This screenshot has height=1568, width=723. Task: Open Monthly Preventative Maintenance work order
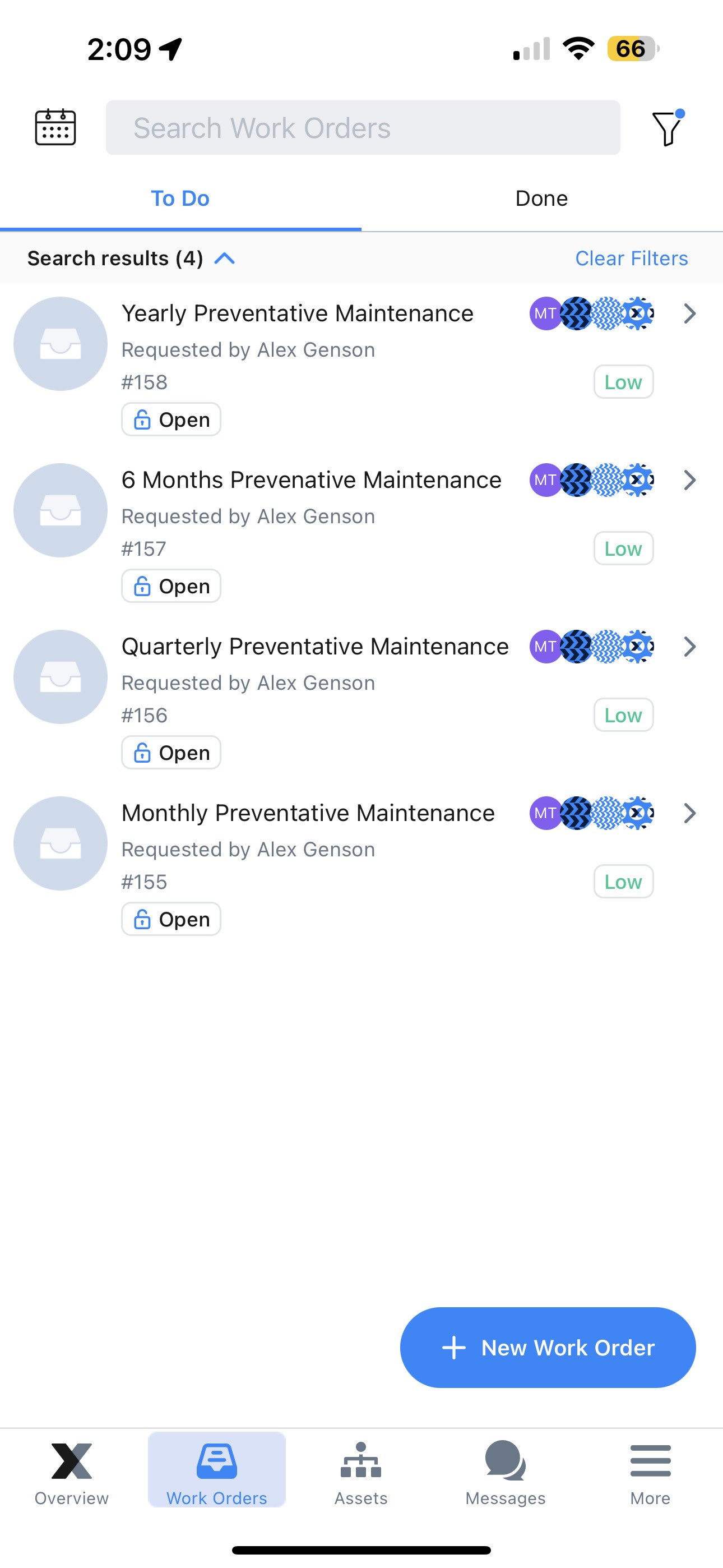pos(308,813)
